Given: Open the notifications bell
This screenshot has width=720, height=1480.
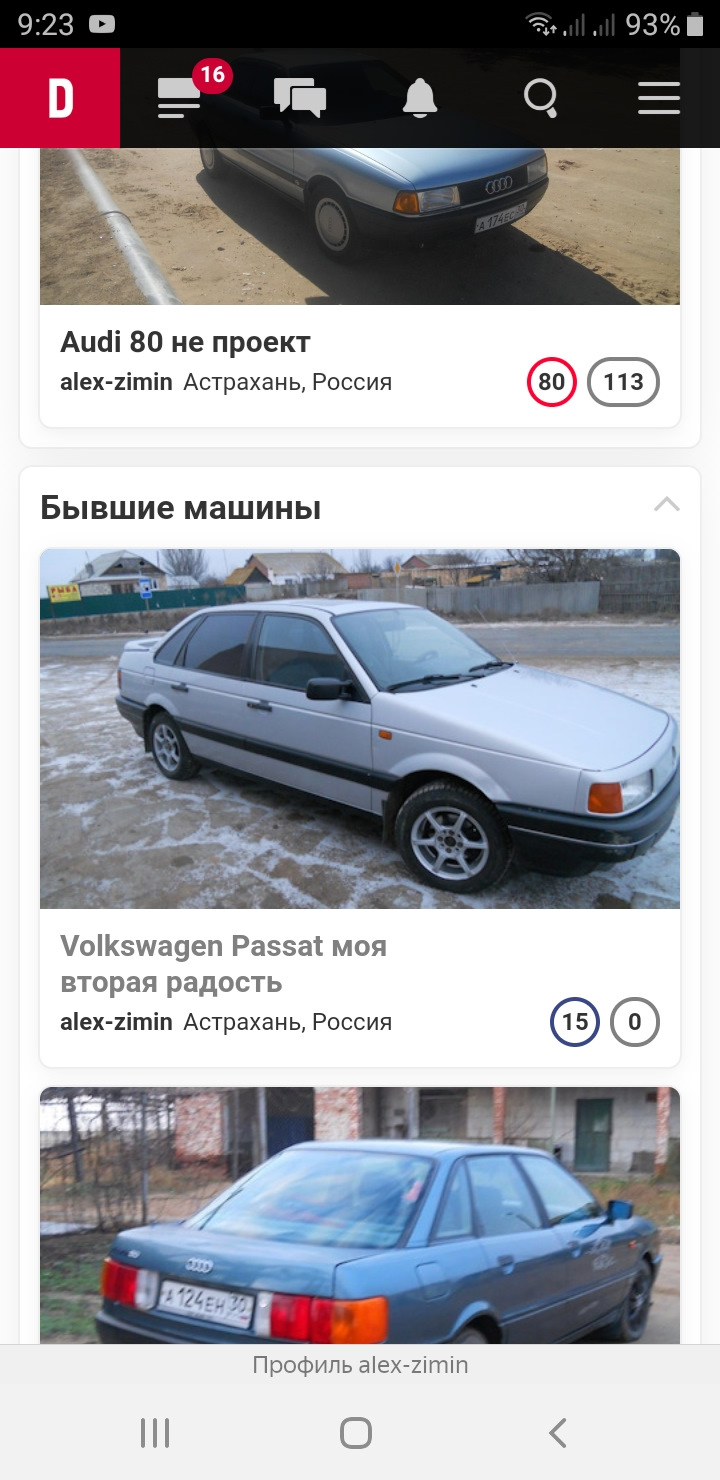Looking at the screenshot, I should [x=420, y=98].
